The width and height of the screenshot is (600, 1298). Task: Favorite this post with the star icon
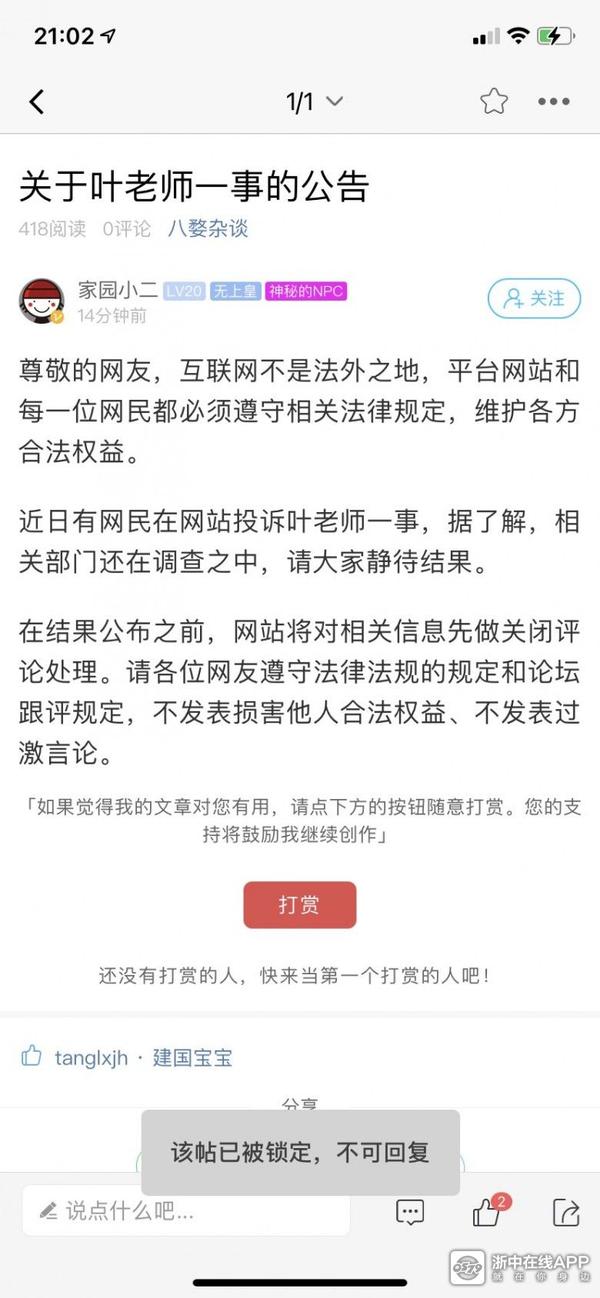pyautogui.click(x=493, y=101)
